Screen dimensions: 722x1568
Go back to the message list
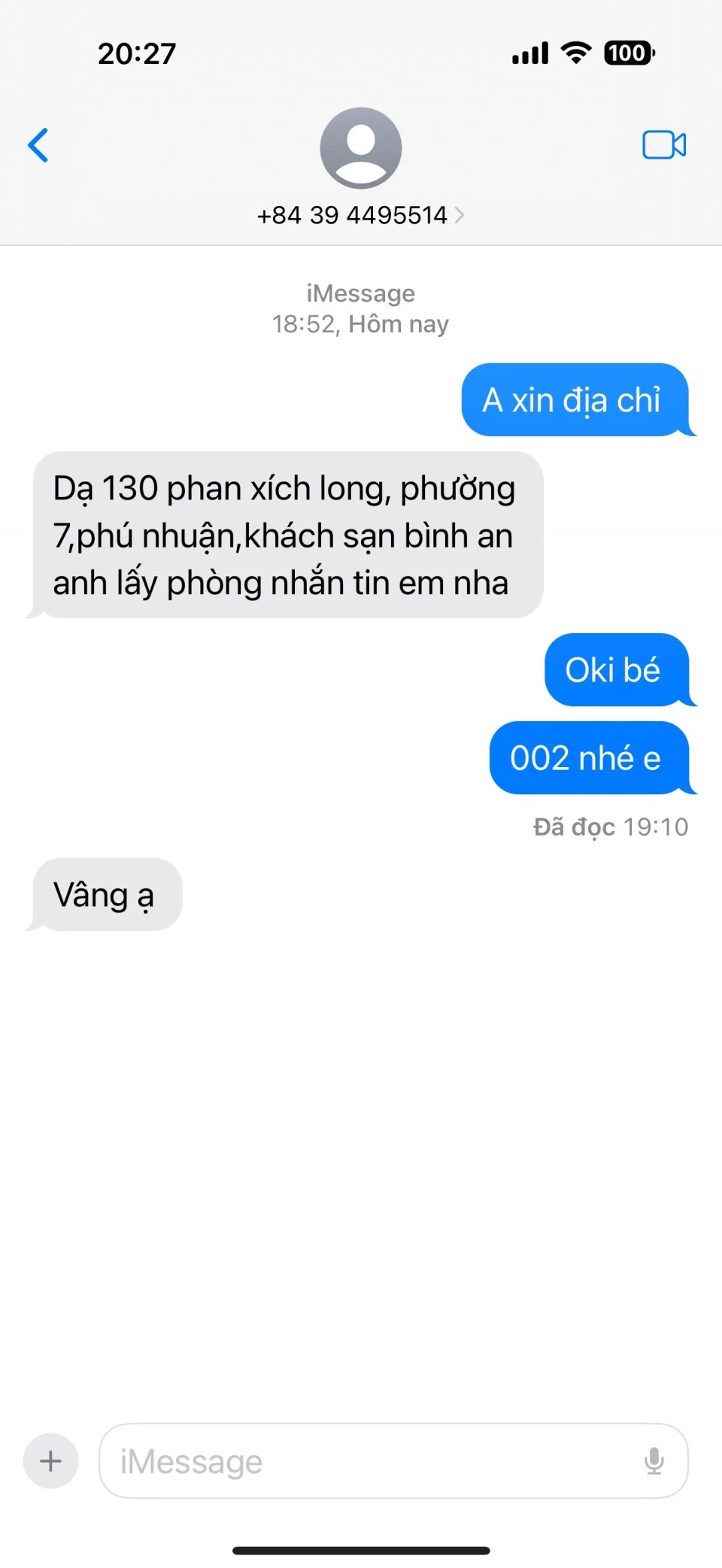click(38, 145)
